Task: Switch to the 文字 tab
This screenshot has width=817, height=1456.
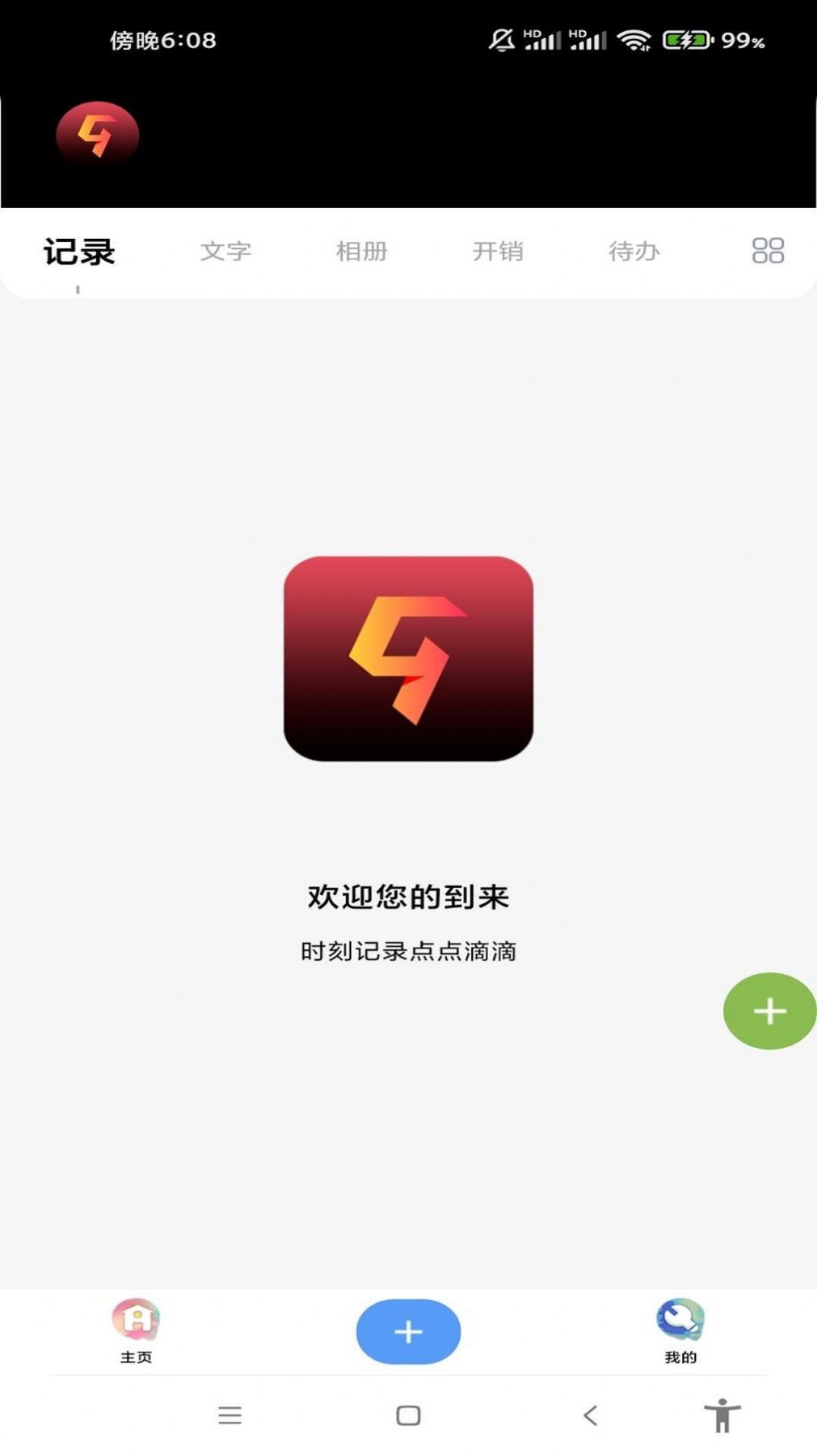Action: [226, 251]
